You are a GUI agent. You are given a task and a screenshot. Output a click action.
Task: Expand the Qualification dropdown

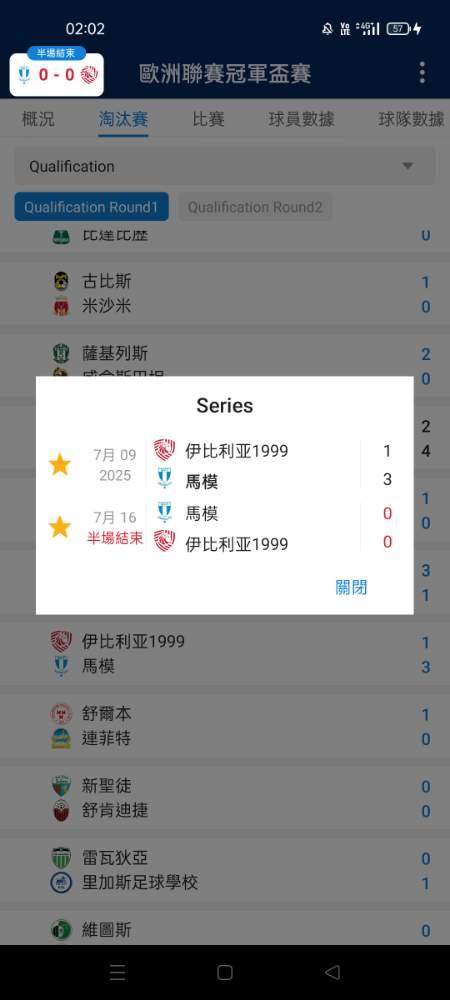(225, 166)
